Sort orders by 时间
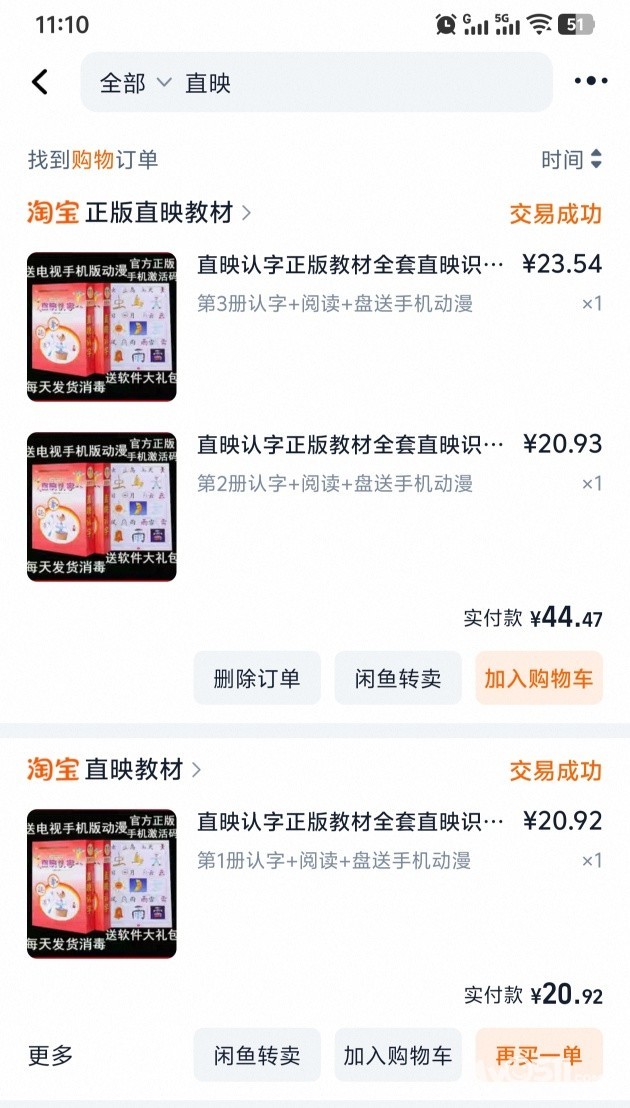Viewport: 630px width, 1108px height. pos(571,160)
